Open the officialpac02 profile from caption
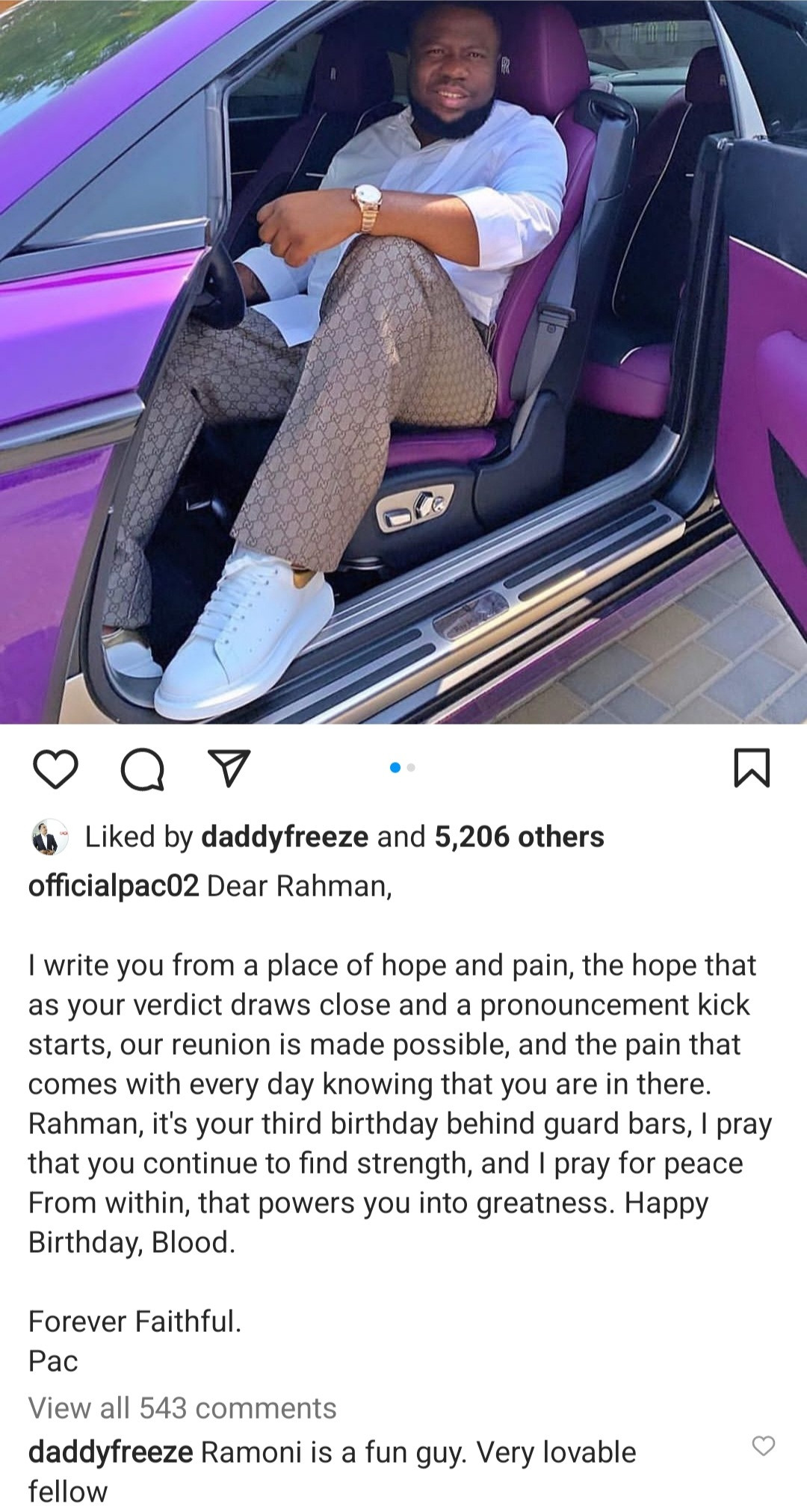 coord(114,886)
